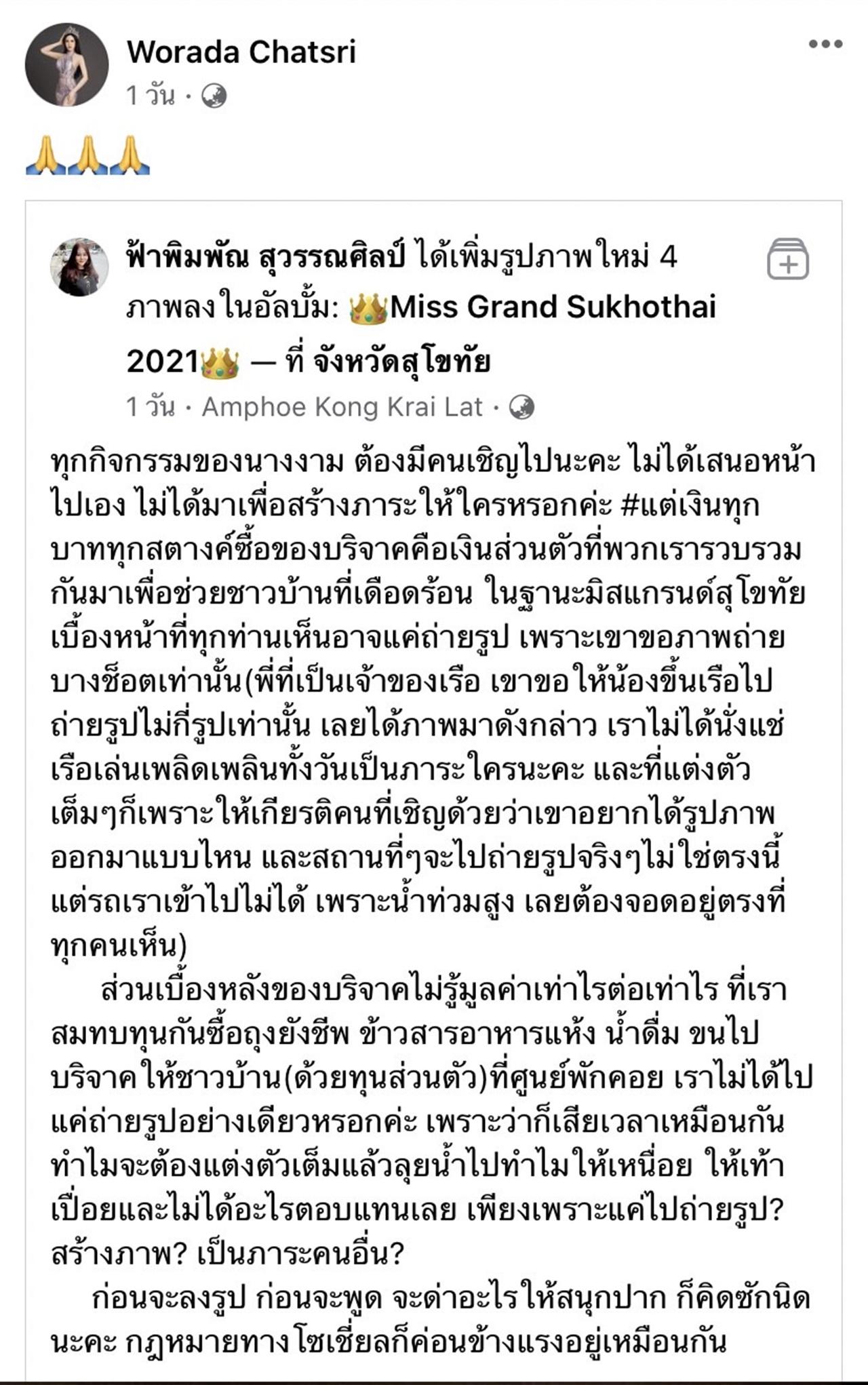Open Worada Chatsri's profile picture

66,65
